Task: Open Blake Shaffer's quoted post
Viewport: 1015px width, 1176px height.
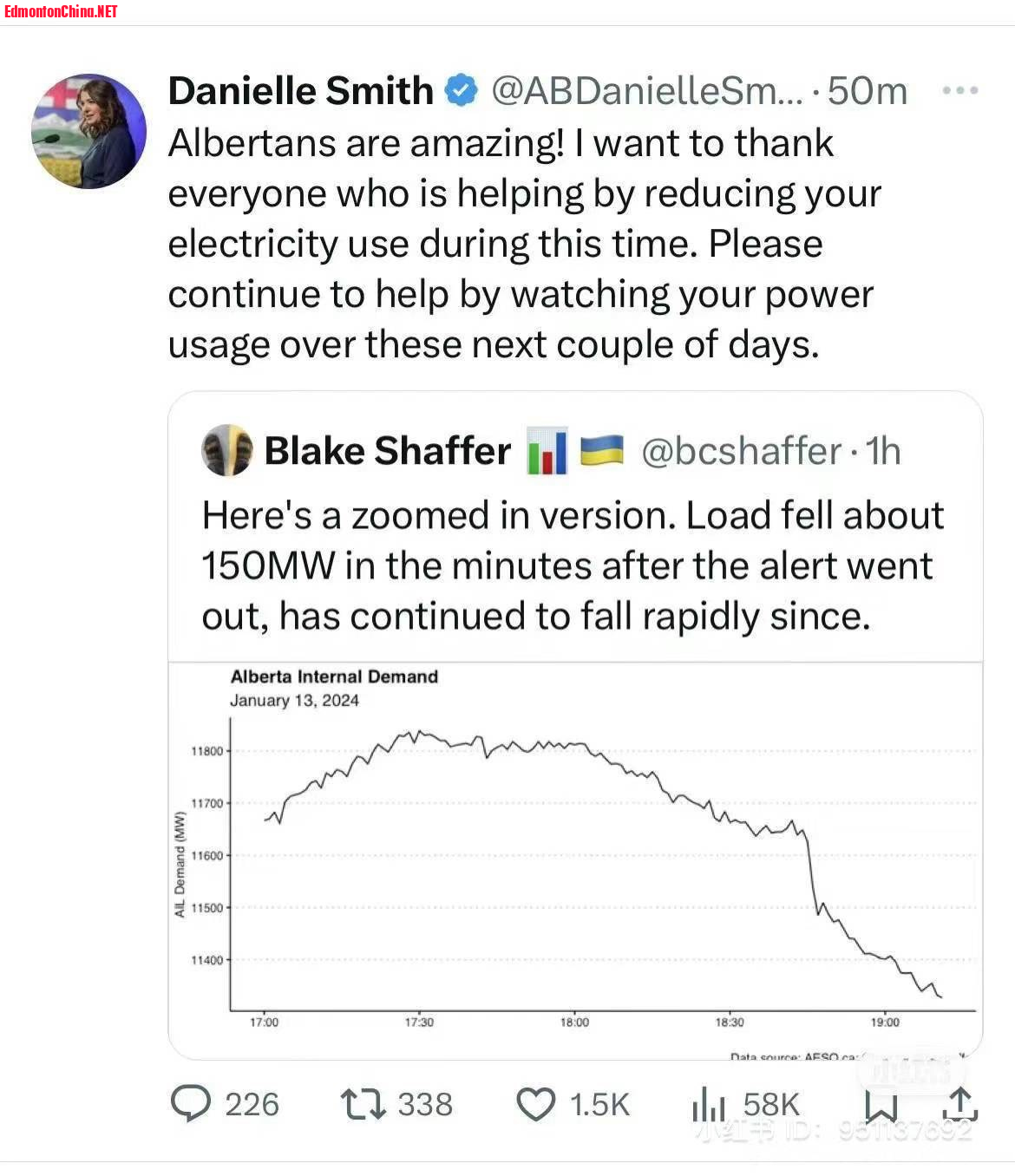Action: (573, 565)
